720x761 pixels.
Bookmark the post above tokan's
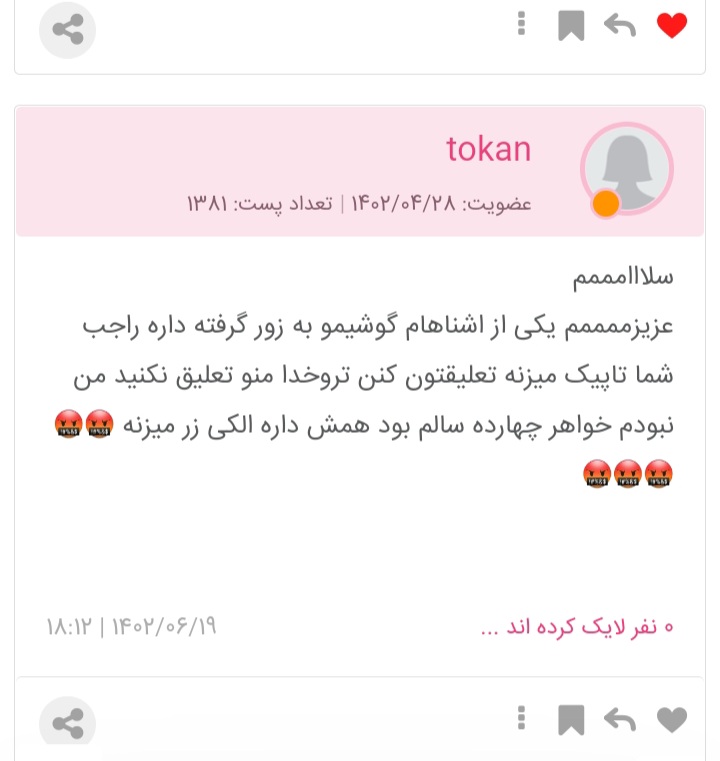571,26
